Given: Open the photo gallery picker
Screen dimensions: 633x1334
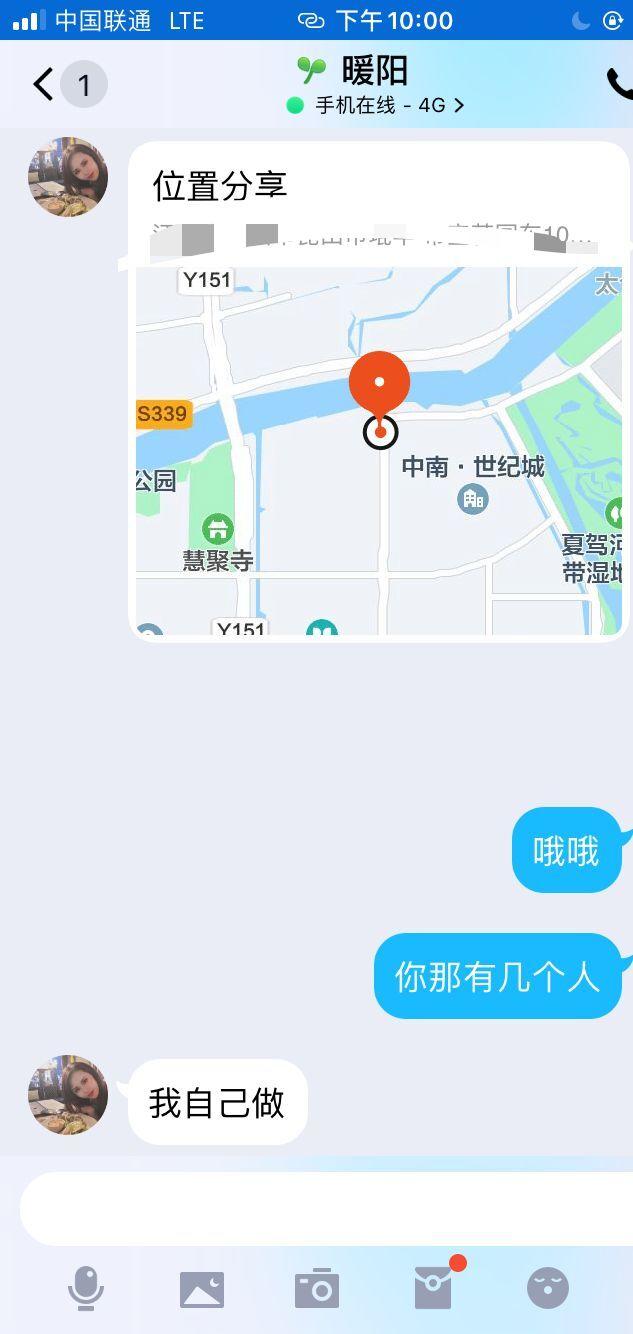Looking at the screenshot, I should (x=202, y=1289).
